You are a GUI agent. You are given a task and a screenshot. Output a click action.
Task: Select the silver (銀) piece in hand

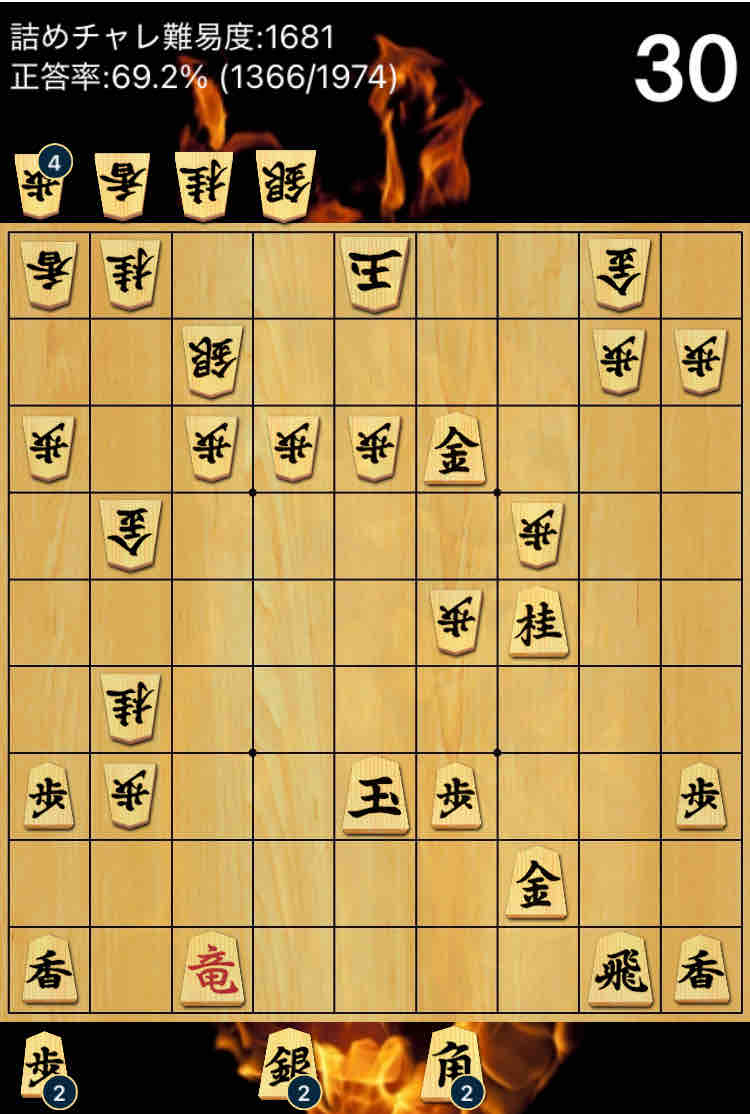click(288, 1065)
